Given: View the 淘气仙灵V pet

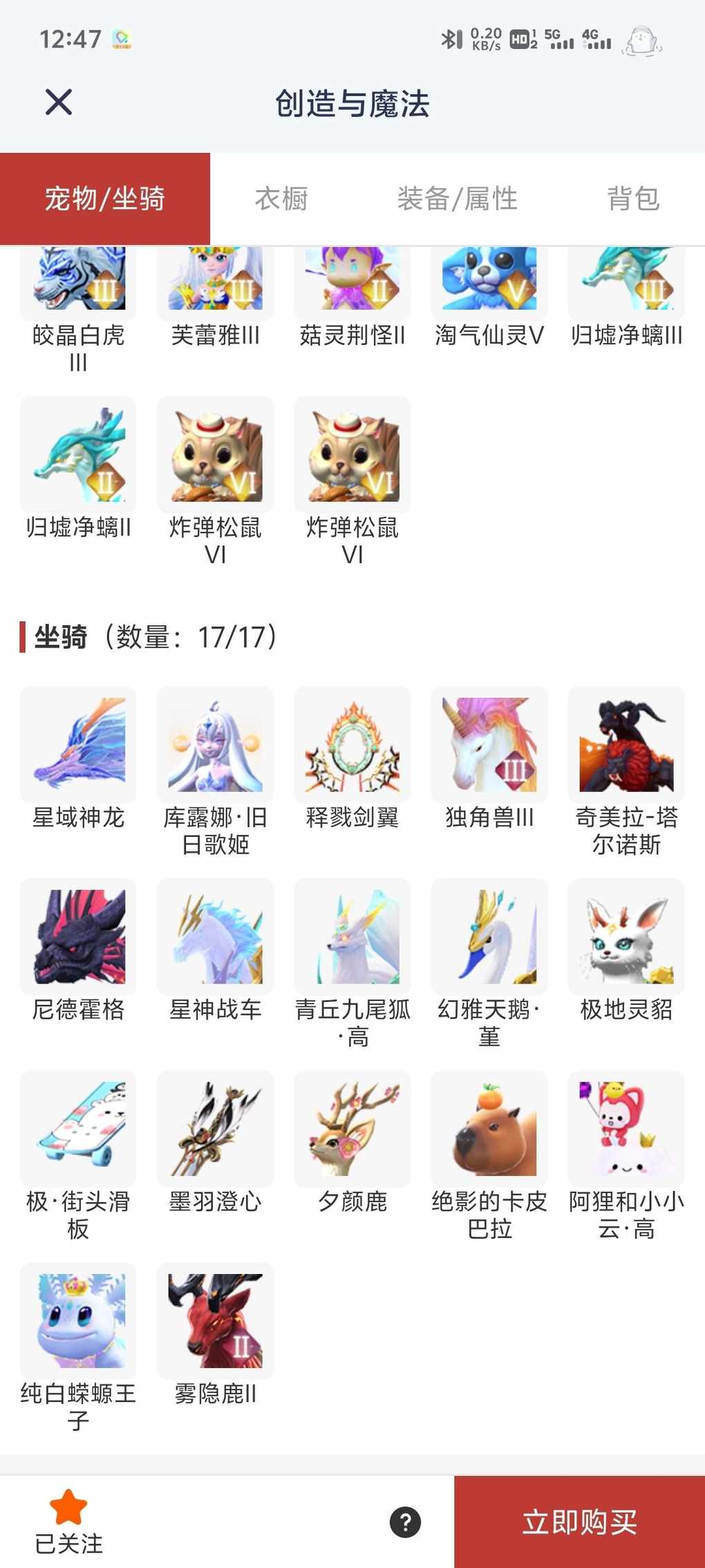Looking at the screenshot, I should click(x=489, y=280).
